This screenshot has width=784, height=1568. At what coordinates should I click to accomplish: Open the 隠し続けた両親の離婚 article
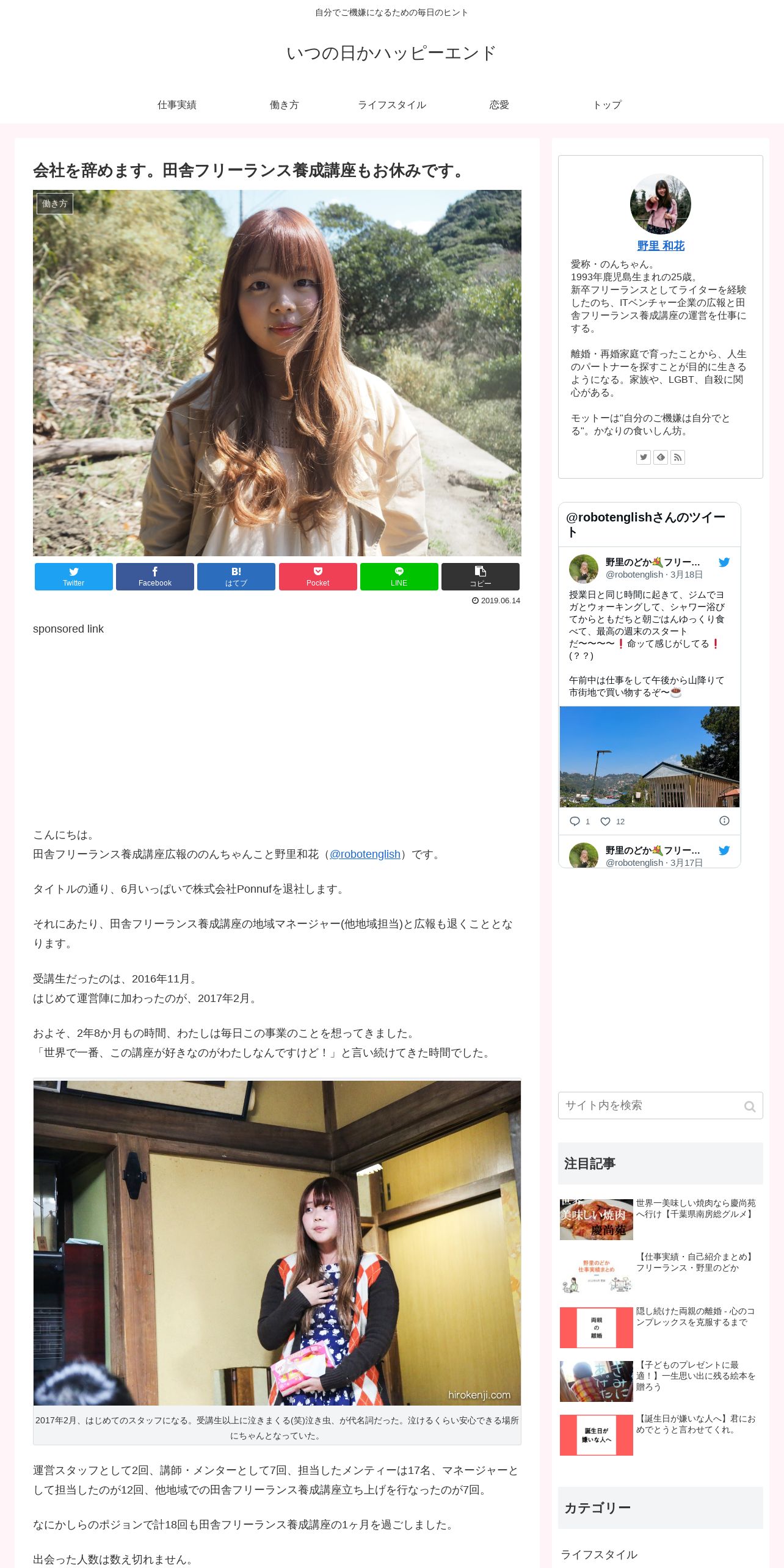click(659, 1327)
